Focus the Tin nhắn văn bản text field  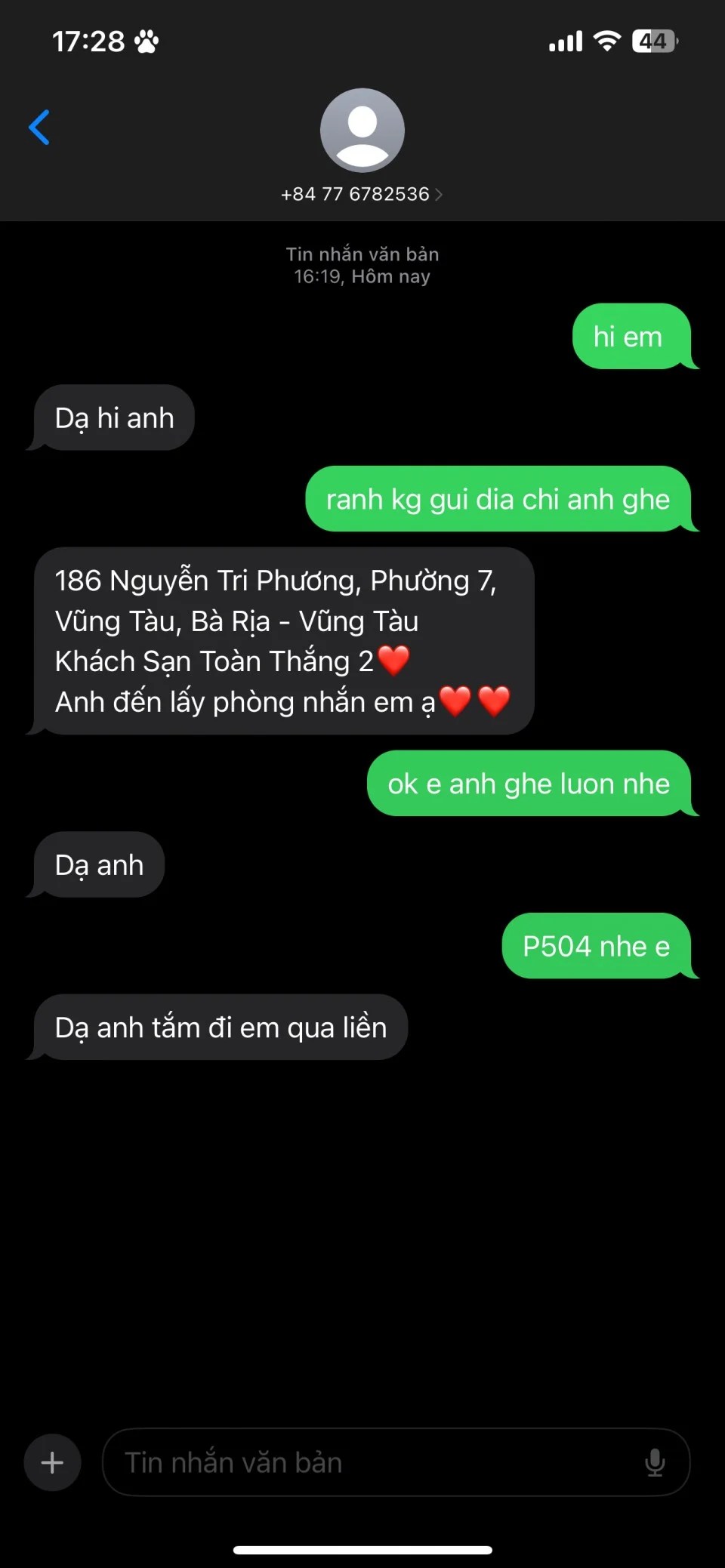point(370,1463)
